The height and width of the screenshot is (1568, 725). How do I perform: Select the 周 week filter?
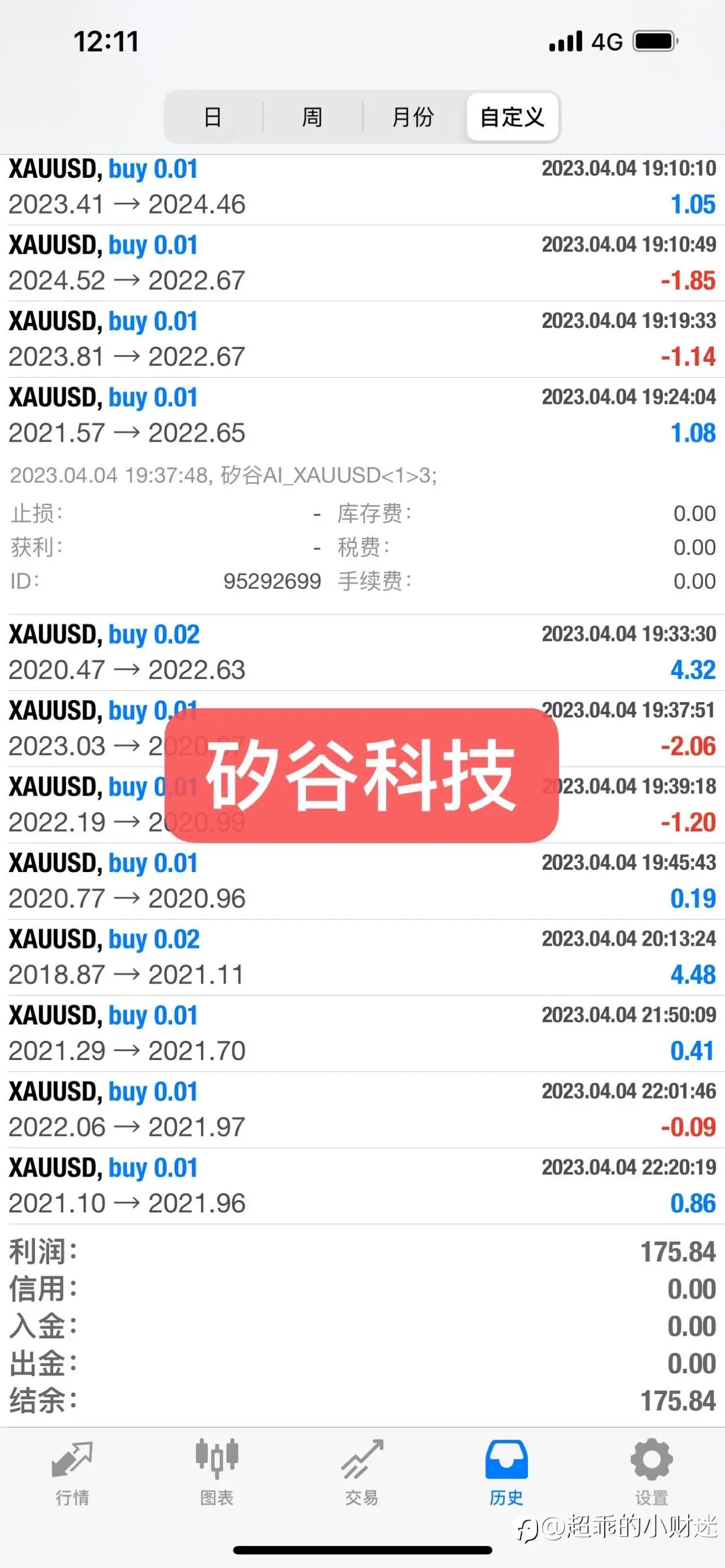coord(312,117)
